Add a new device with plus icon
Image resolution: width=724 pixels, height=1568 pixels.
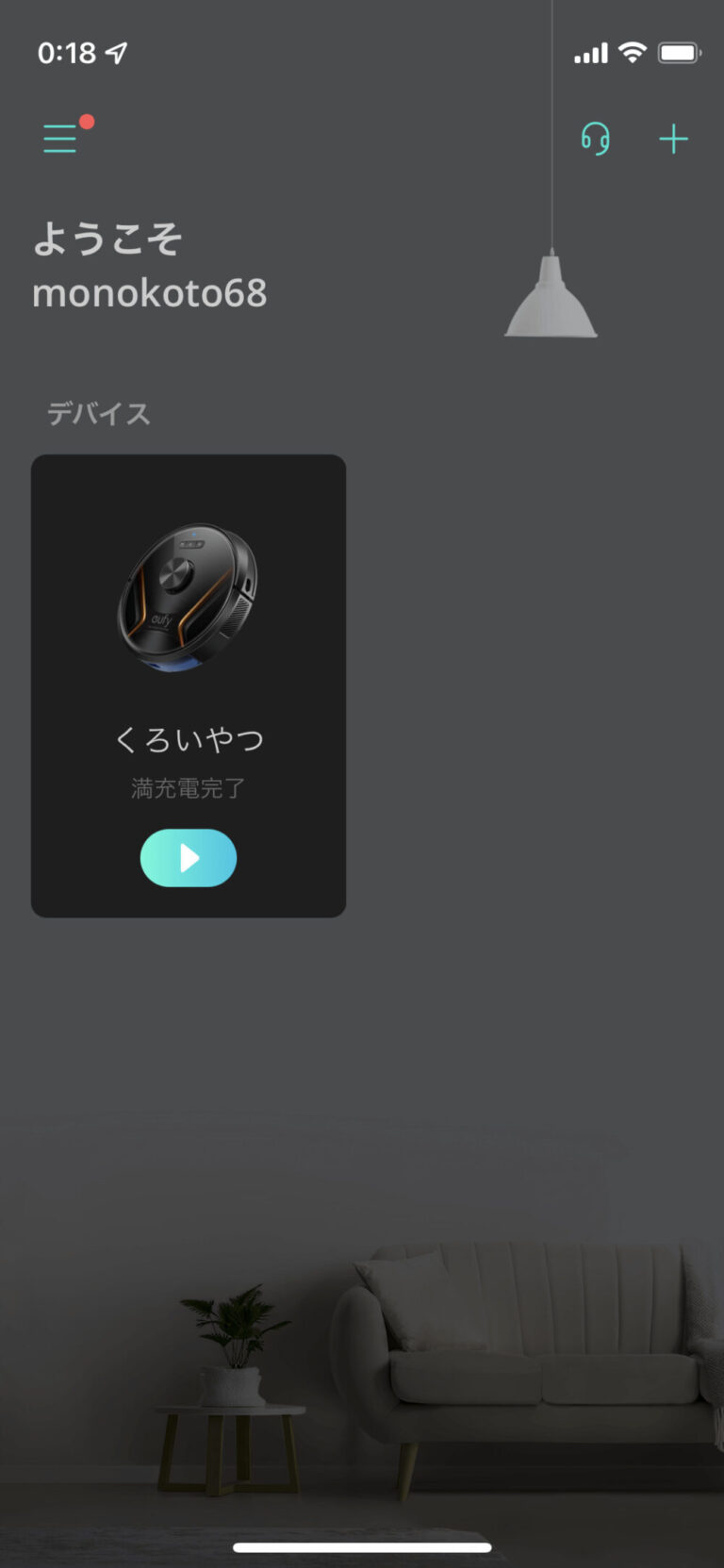(673, 140)
